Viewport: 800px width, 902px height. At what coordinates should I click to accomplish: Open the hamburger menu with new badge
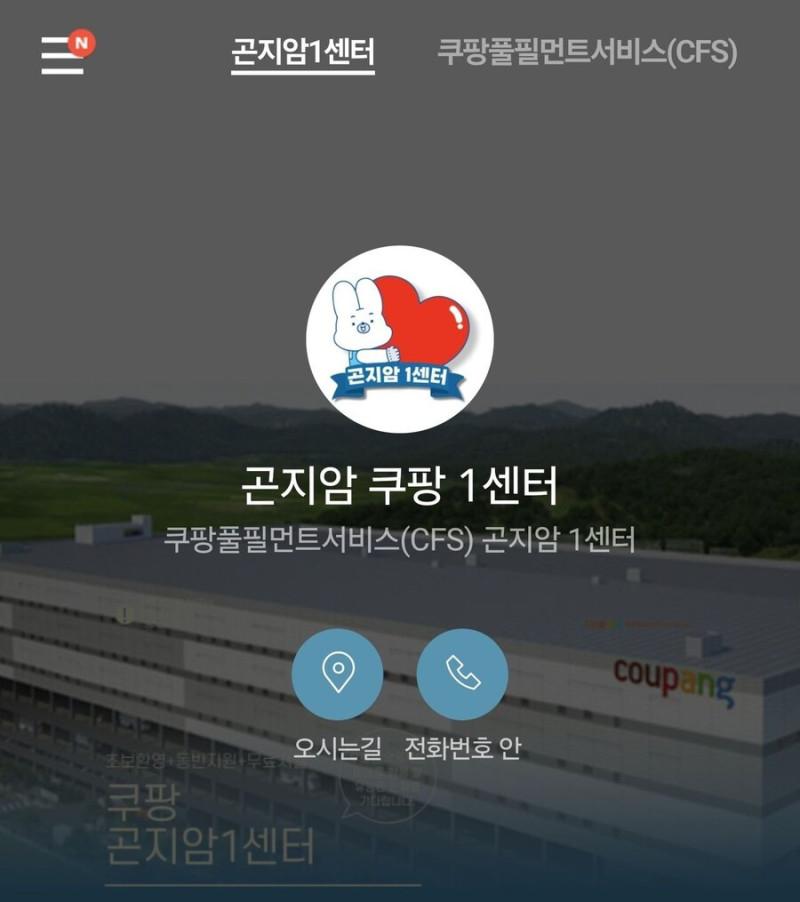(63, 55)
